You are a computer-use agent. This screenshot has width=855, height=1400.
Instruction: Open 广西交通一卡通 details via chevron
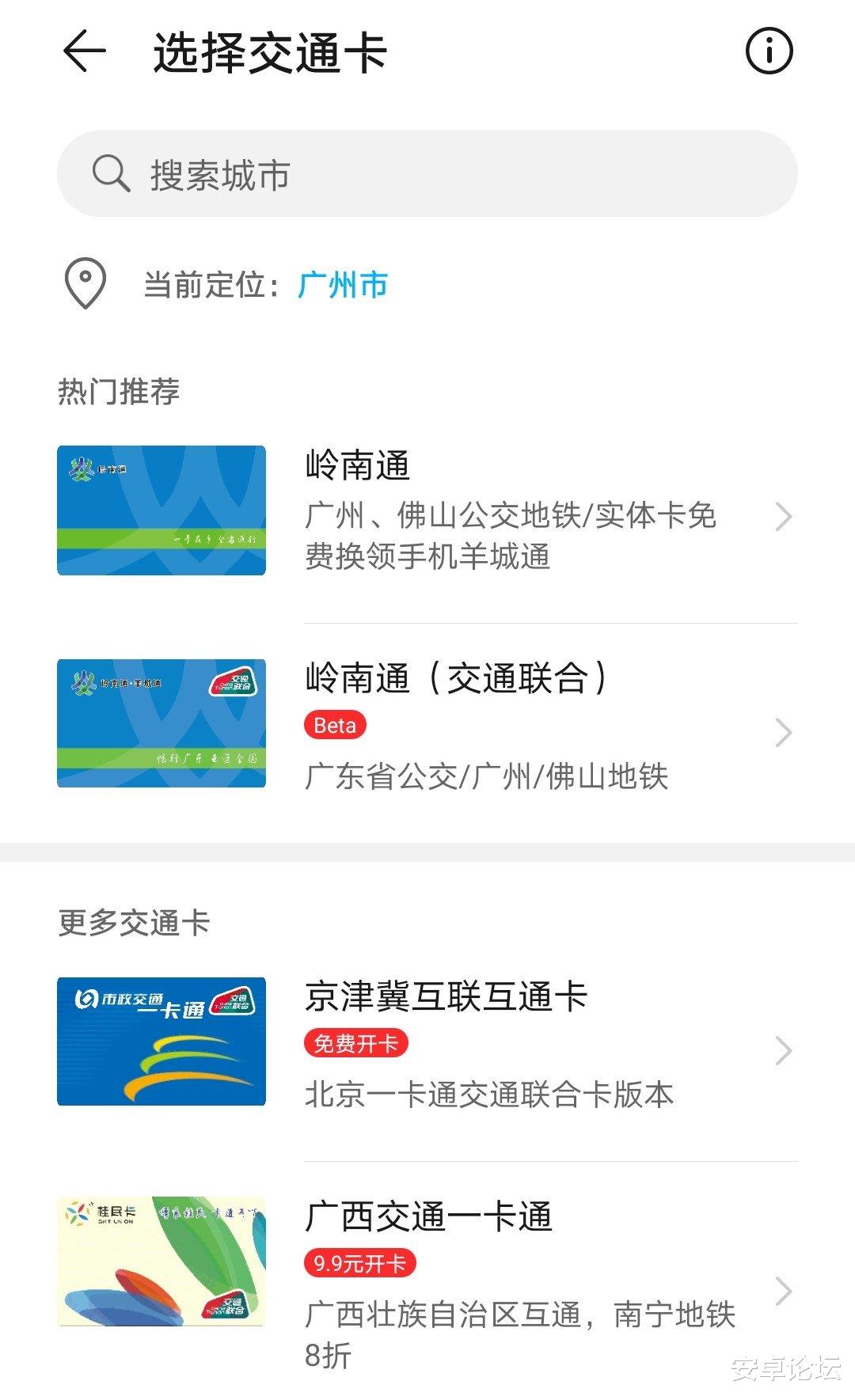(x=785, y=1290)
